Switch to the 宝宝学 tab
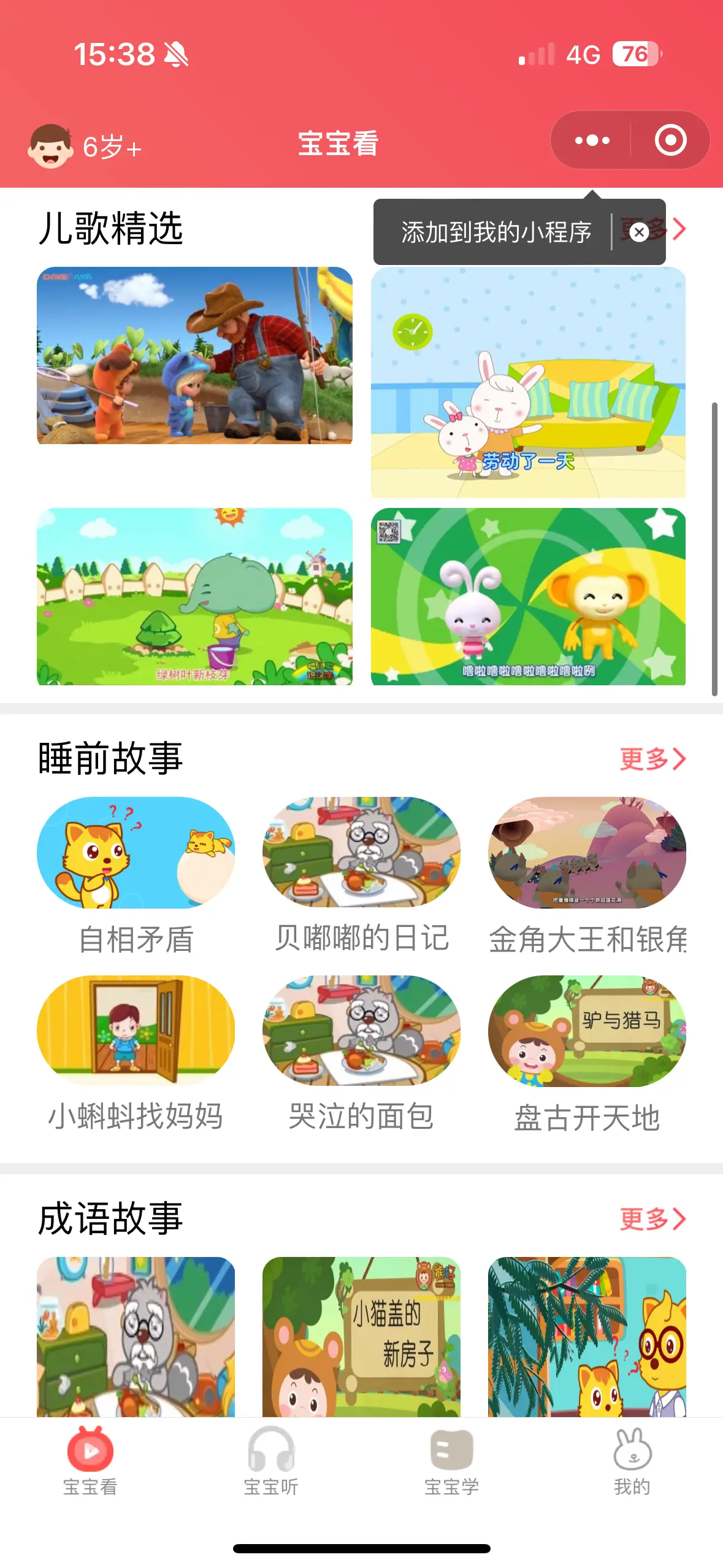The width and height of the screenshot is (723, 1568). pyautogui.click(x=451, y=1461)
